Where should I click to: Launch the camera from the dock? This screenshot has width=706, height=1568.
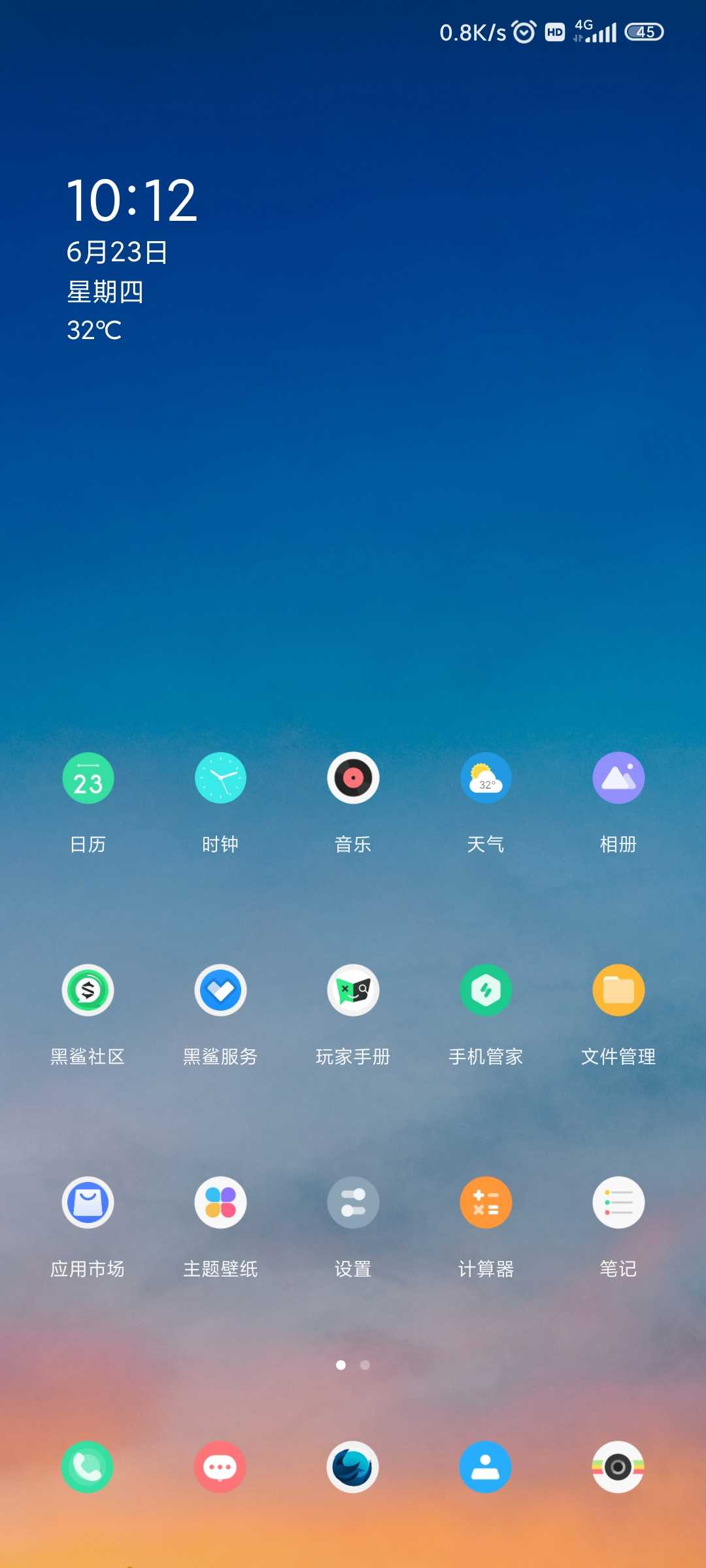618,1467
